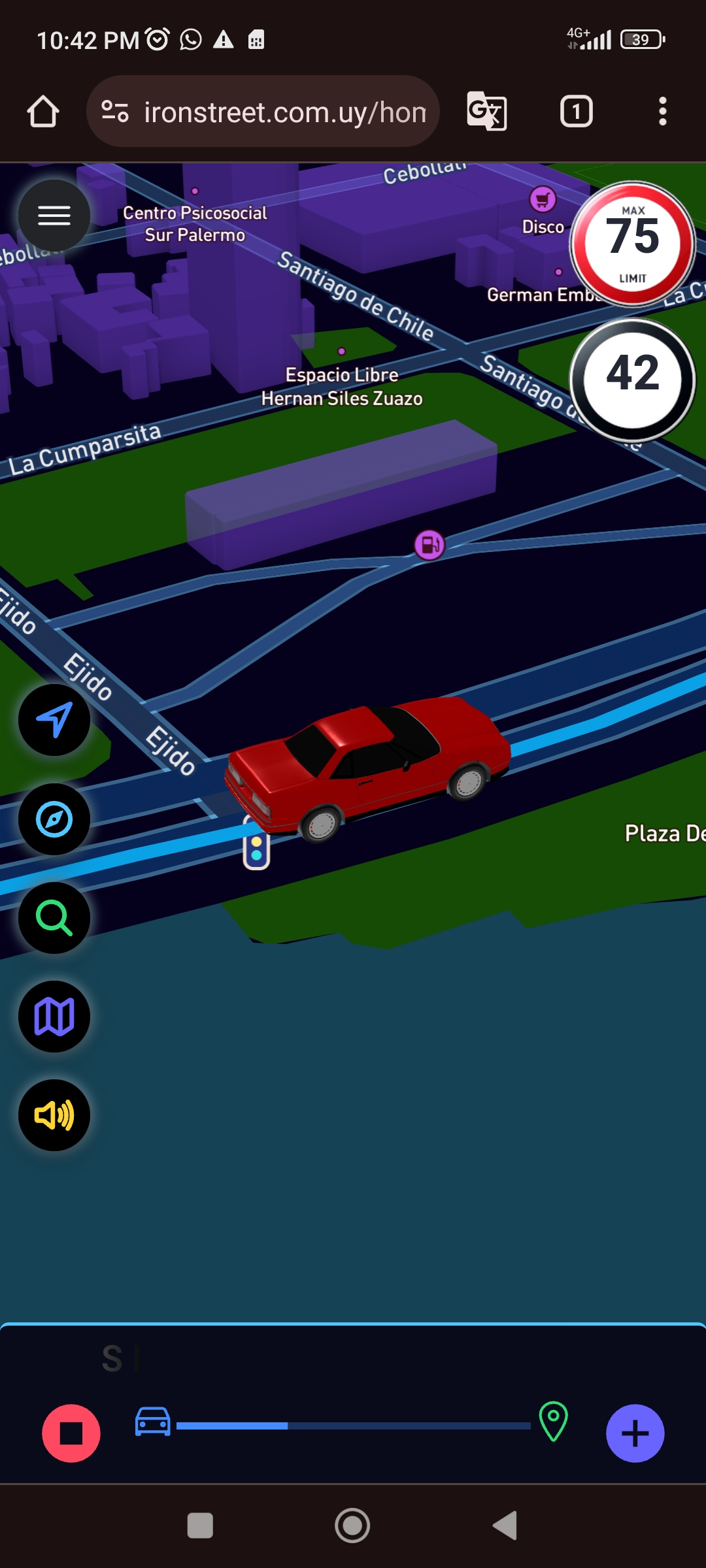Stop navigation with the red stop button
The height and width of the screenshot is (1568, 706).
pos(71,1433)
